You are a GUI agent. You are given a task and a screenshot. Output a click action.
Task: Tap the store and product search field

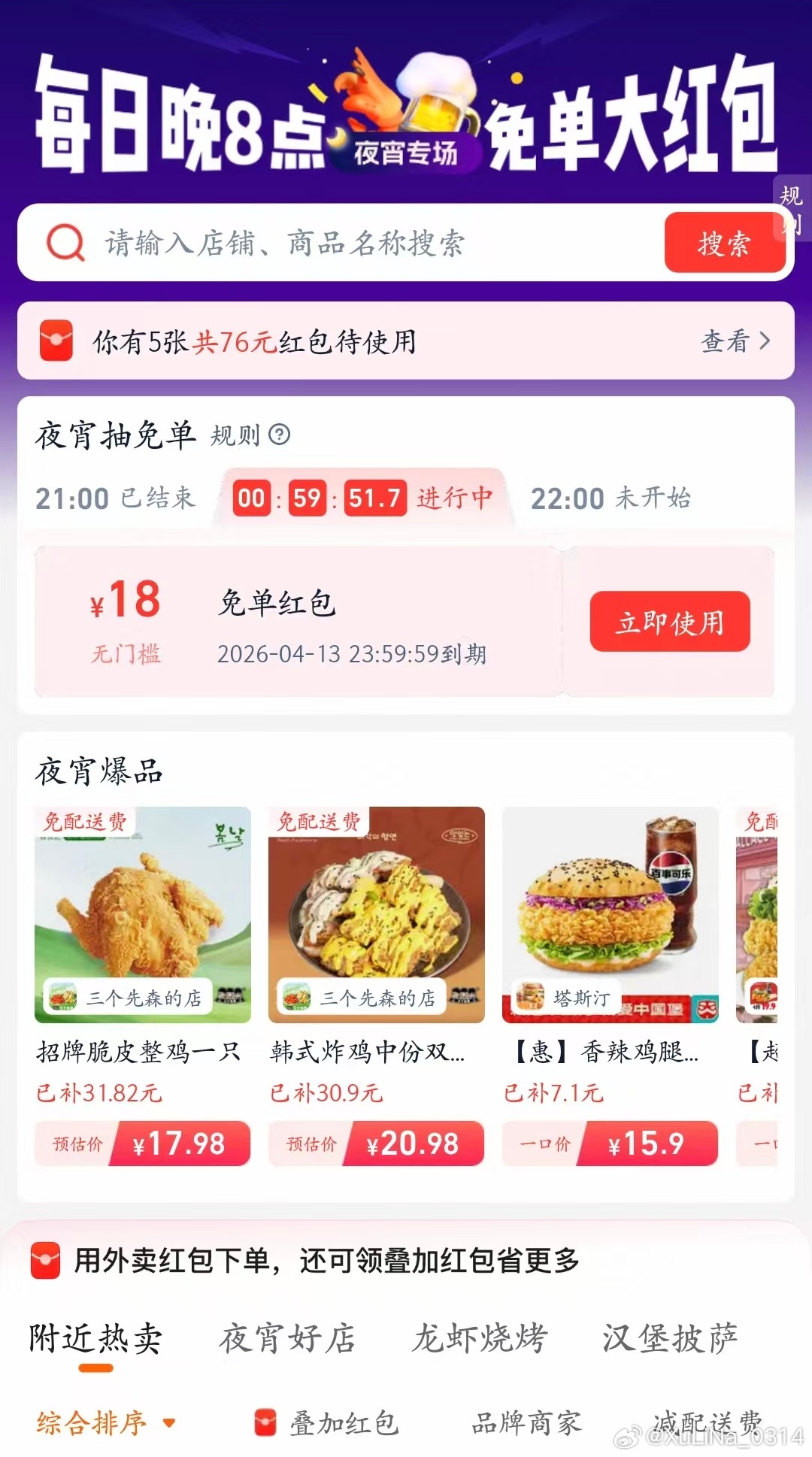[x=361, y=244]
